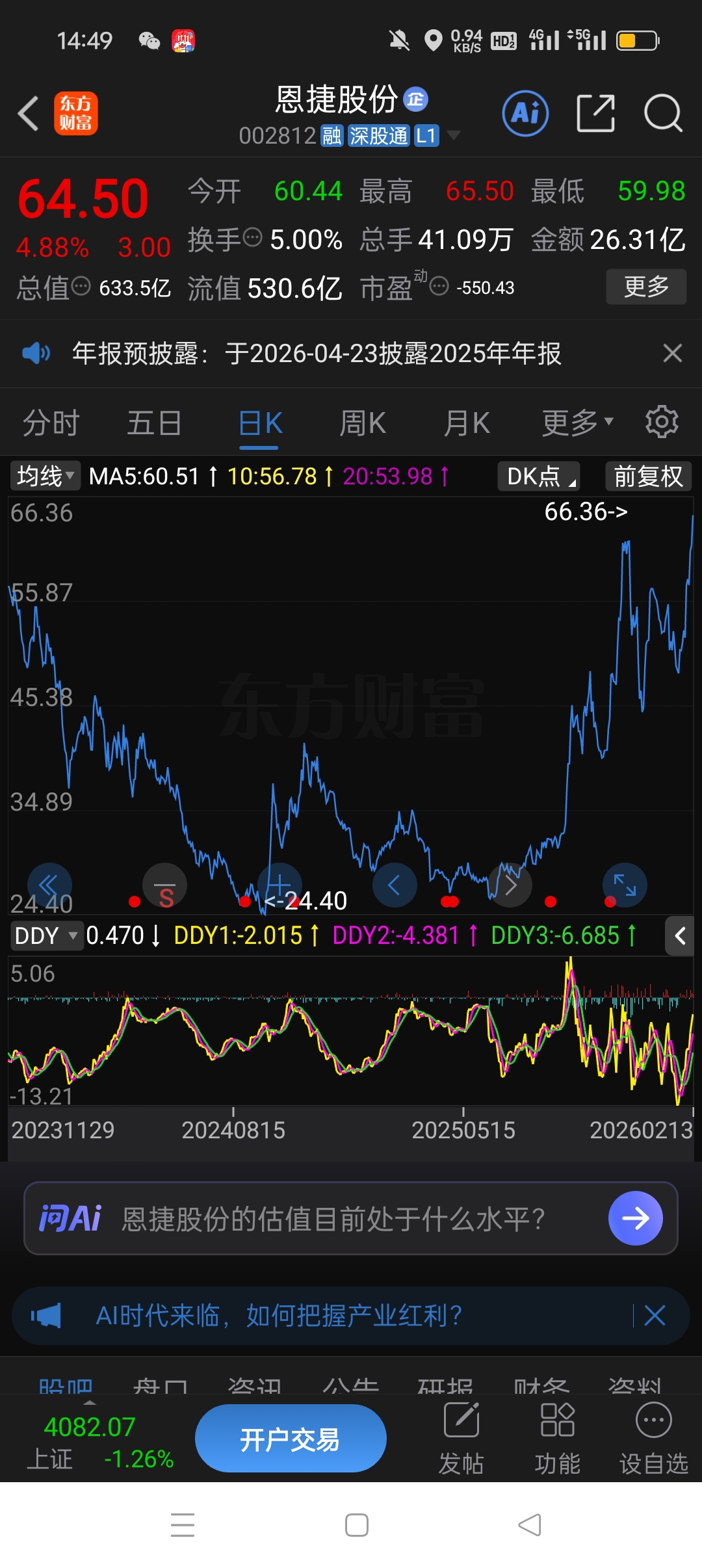Switch to the 五日 chart tab
702x1568 pixels.
click(x=154, y=423)
